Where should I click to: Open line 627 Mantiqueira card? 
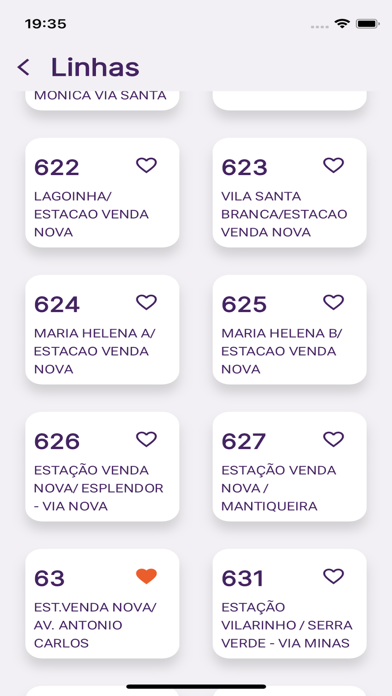[289, 467]
